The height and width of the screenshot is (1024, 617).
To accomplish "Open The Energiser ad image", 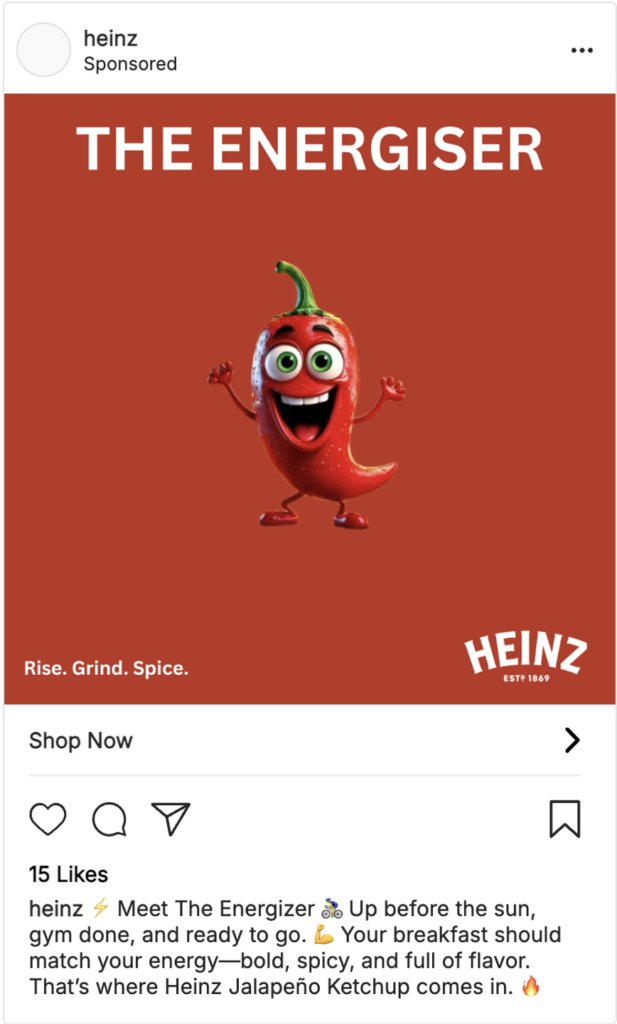I will click(x=308, y=400).
